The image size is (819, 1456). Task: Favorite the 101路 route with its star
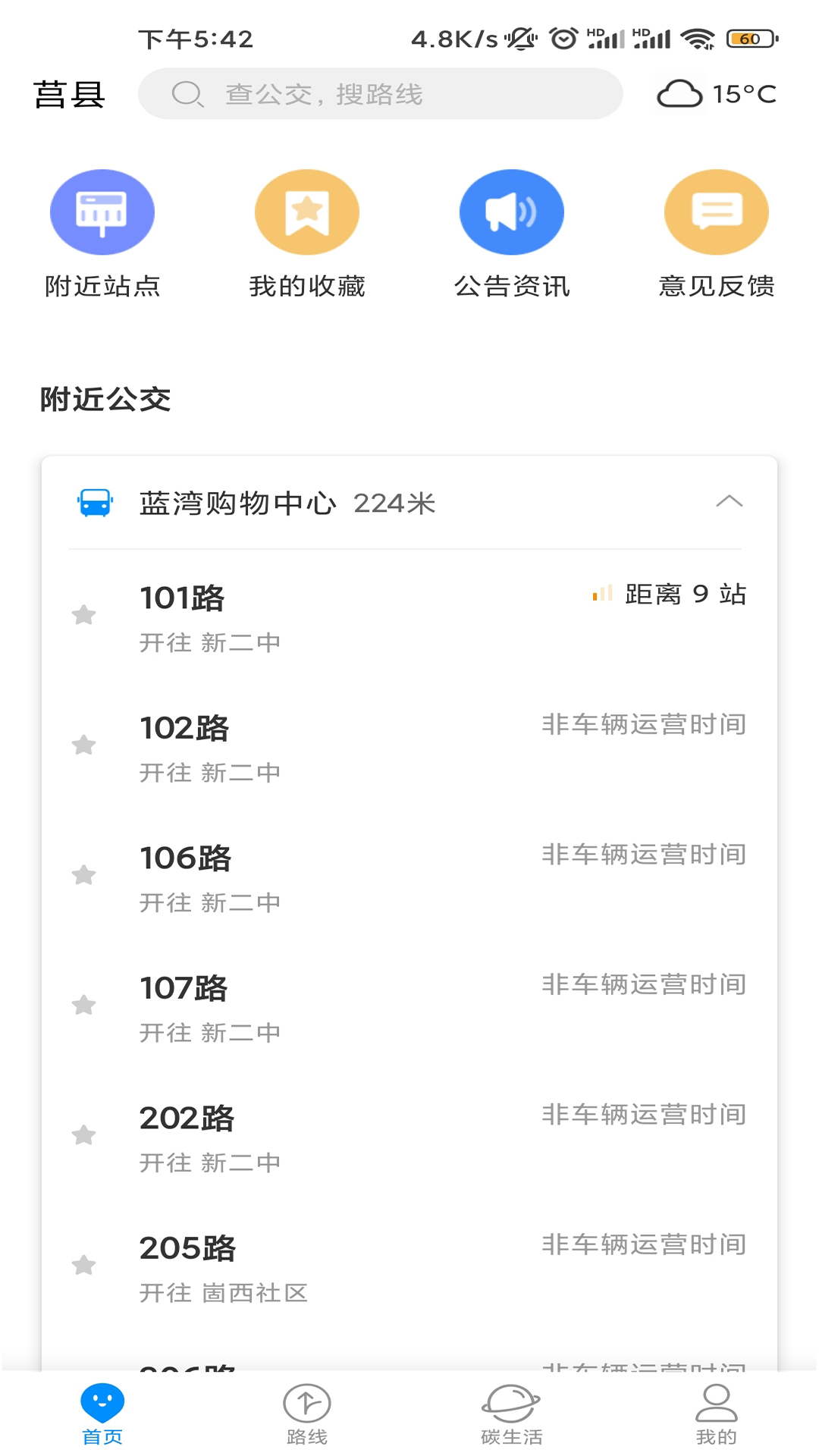coord(83,614)
